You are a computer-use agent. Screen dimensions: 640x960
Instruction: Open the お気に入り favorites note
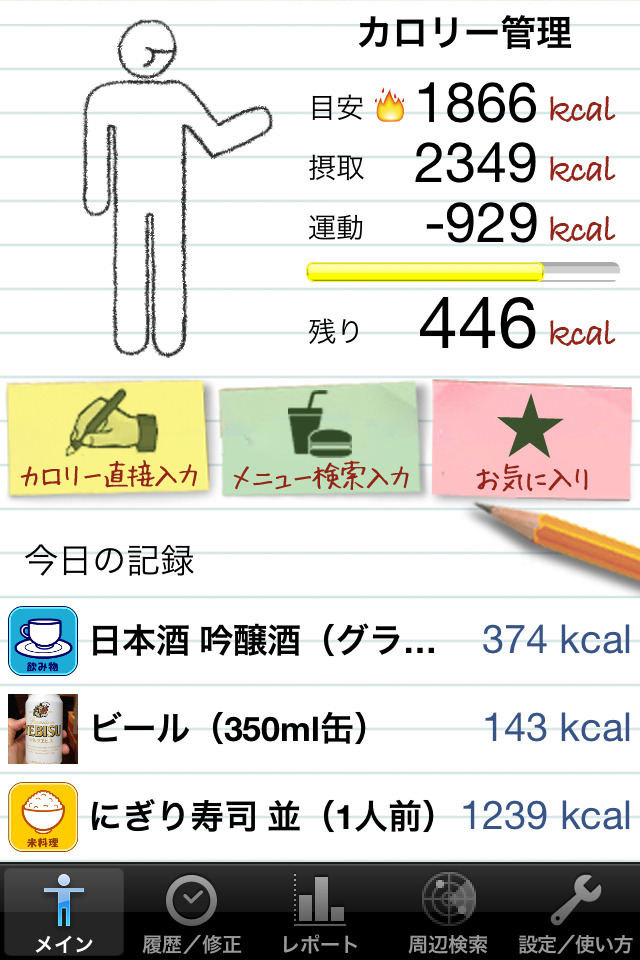point(533,439)
